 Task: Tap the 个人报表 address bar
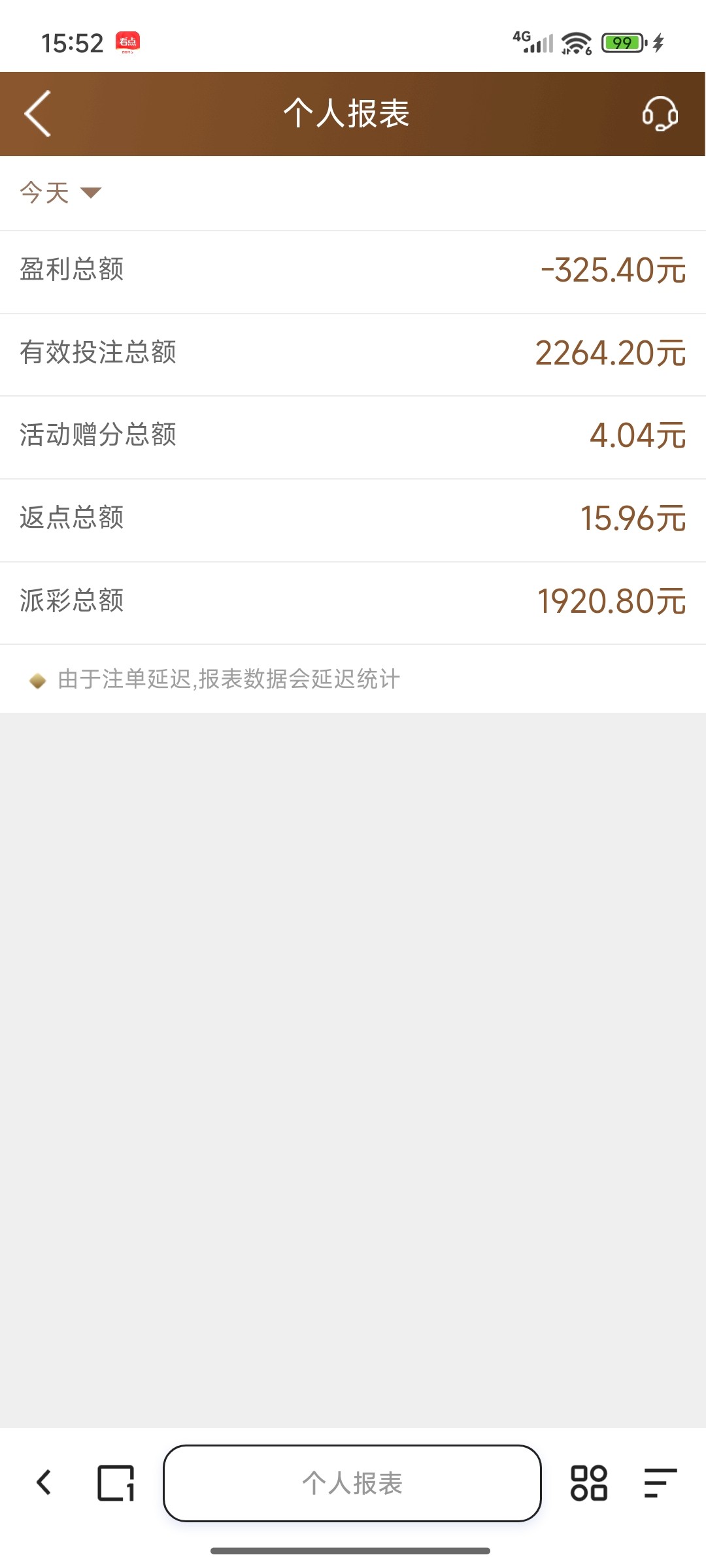352,1483
